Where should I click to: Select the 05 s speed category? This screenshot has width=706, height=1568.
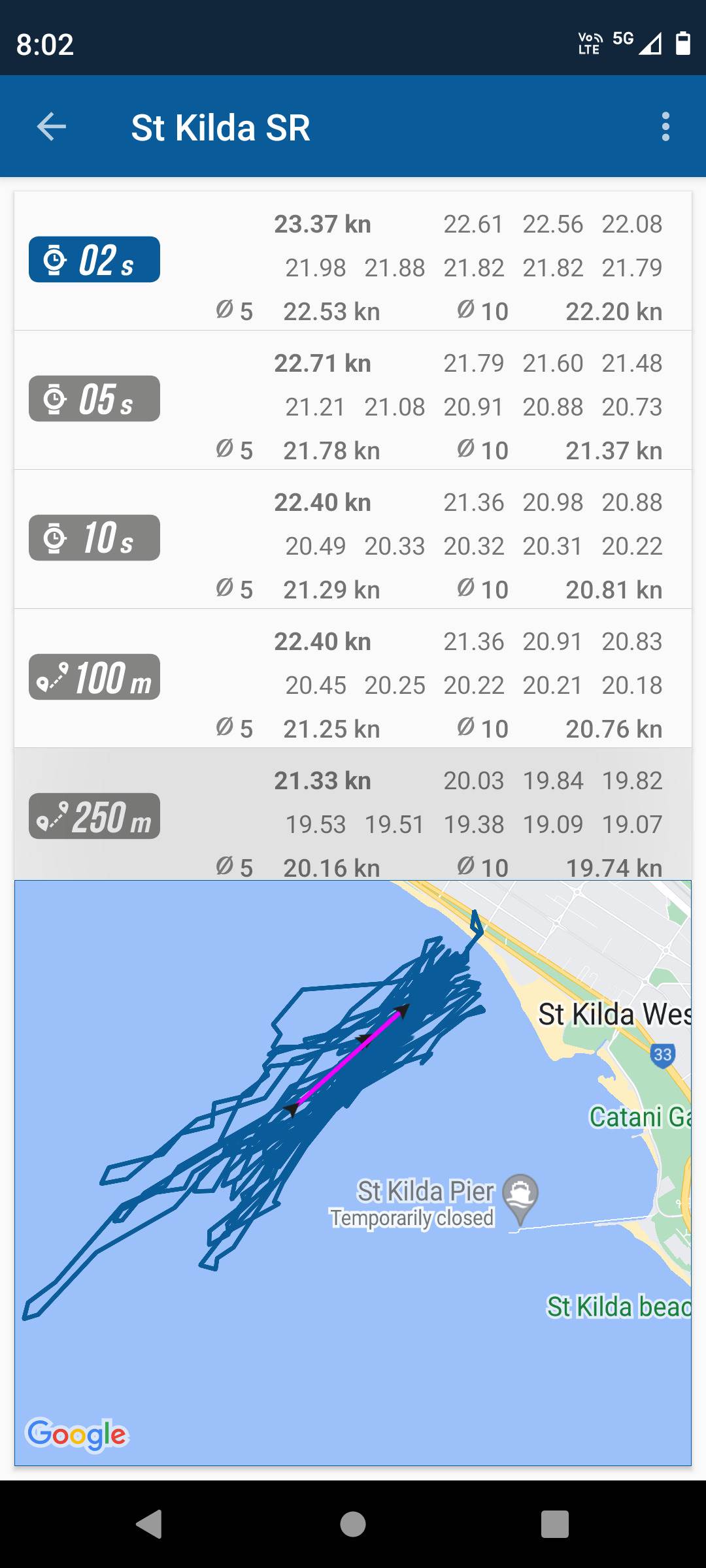click(x=94, y=399)
